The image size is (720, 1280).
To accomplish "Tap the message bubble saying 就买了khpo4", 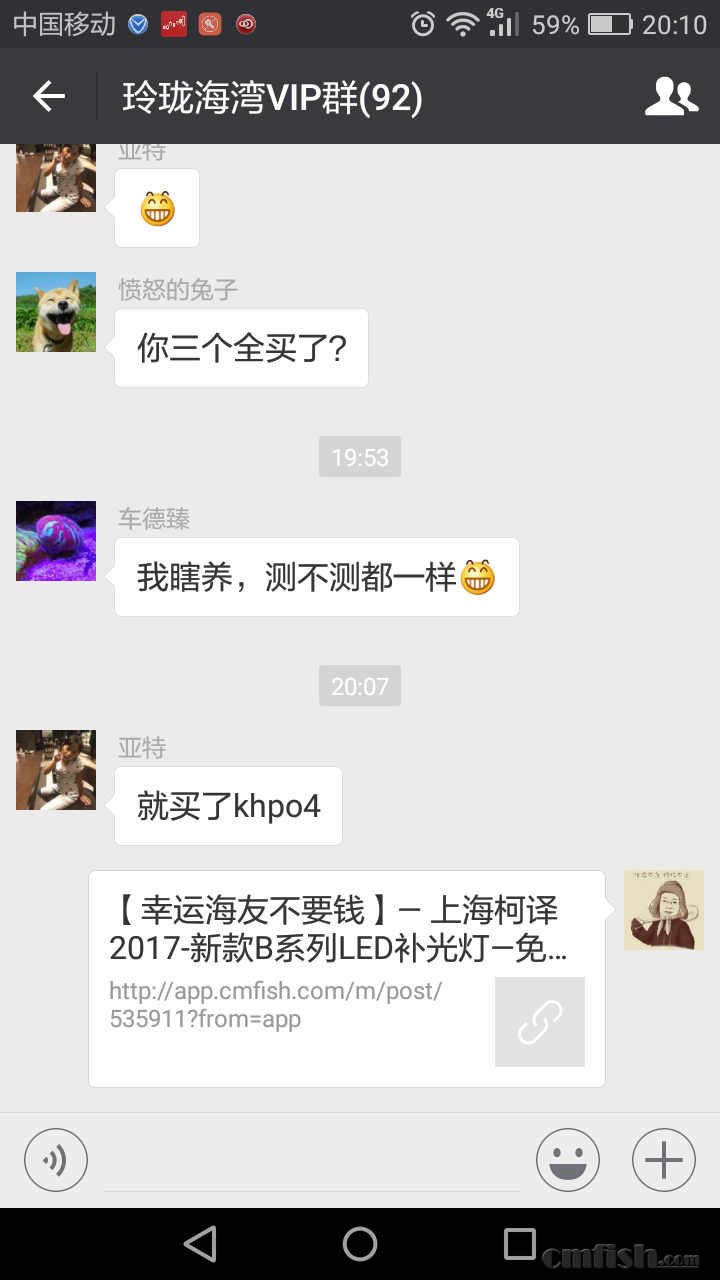I will point(228,806).
